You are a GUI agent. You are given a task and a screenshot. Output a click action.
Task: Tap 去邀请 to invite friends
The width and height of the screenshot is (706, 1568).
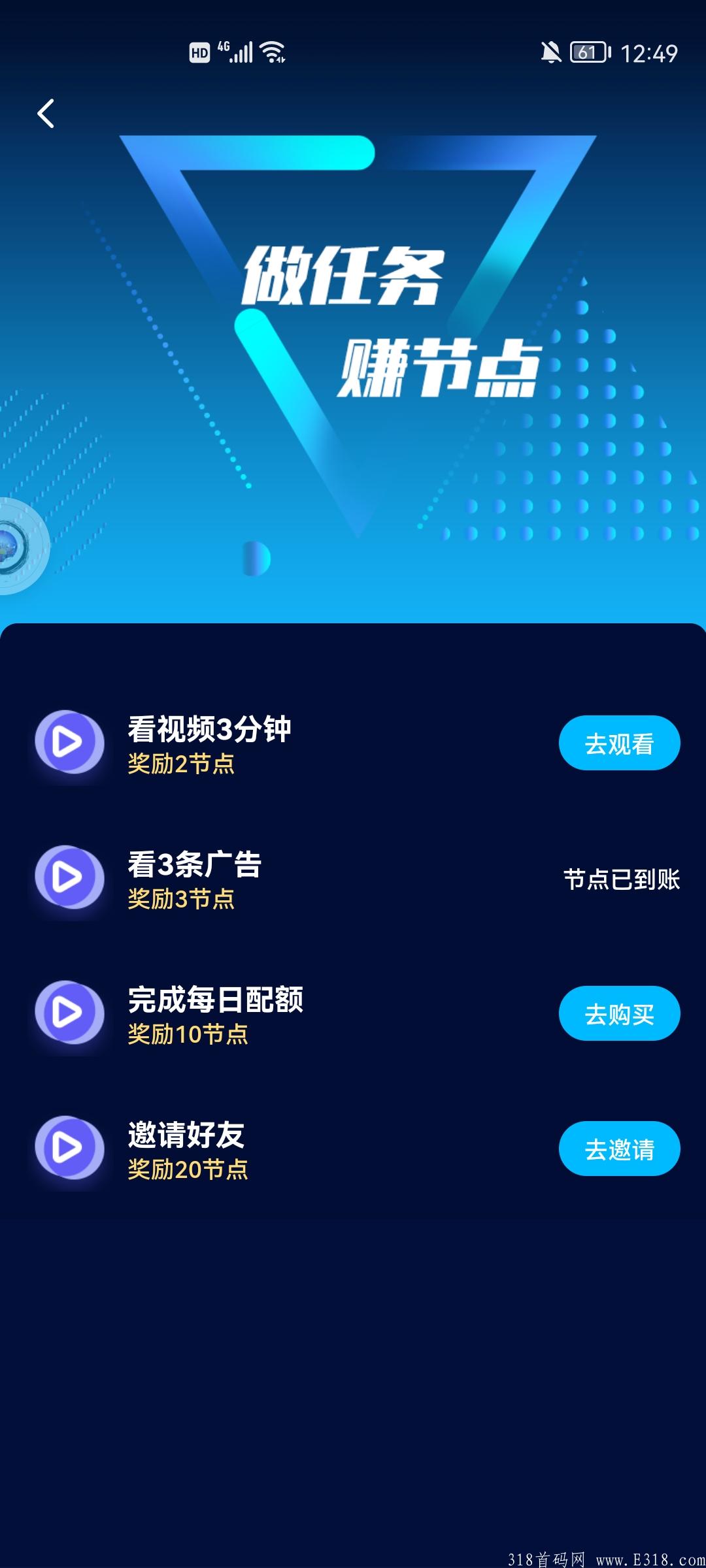click(619, 1149)
